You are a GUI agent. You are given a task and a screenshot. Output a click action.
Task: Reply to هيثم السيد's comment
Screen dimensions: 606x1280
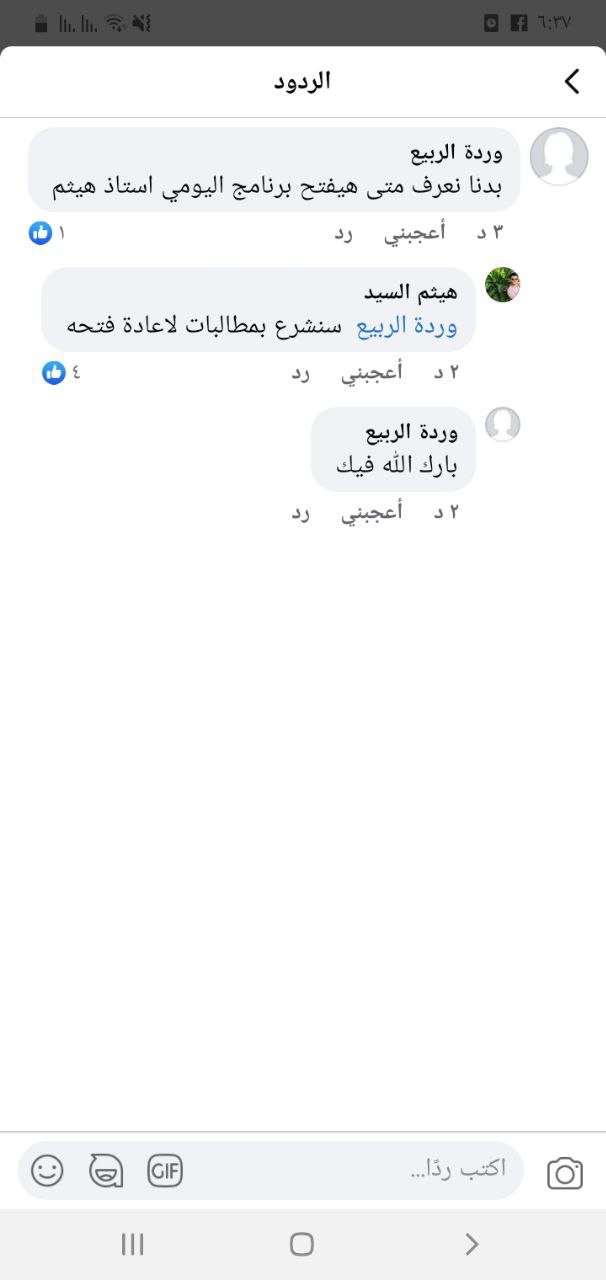click(301, 373)
